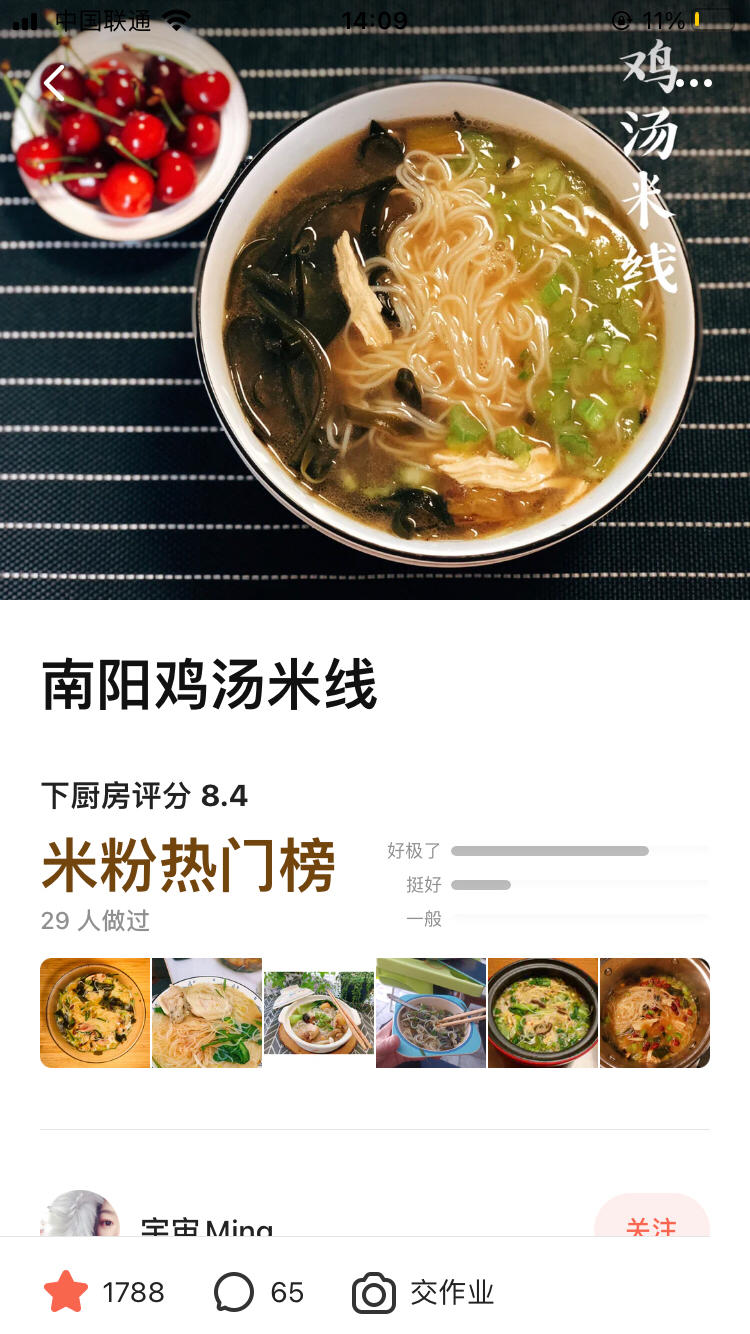The image size is (750, 1334).
Task: Tap 交作业 to submit your dish photo
Action: pyautogui.click(x=450, y=1292)
